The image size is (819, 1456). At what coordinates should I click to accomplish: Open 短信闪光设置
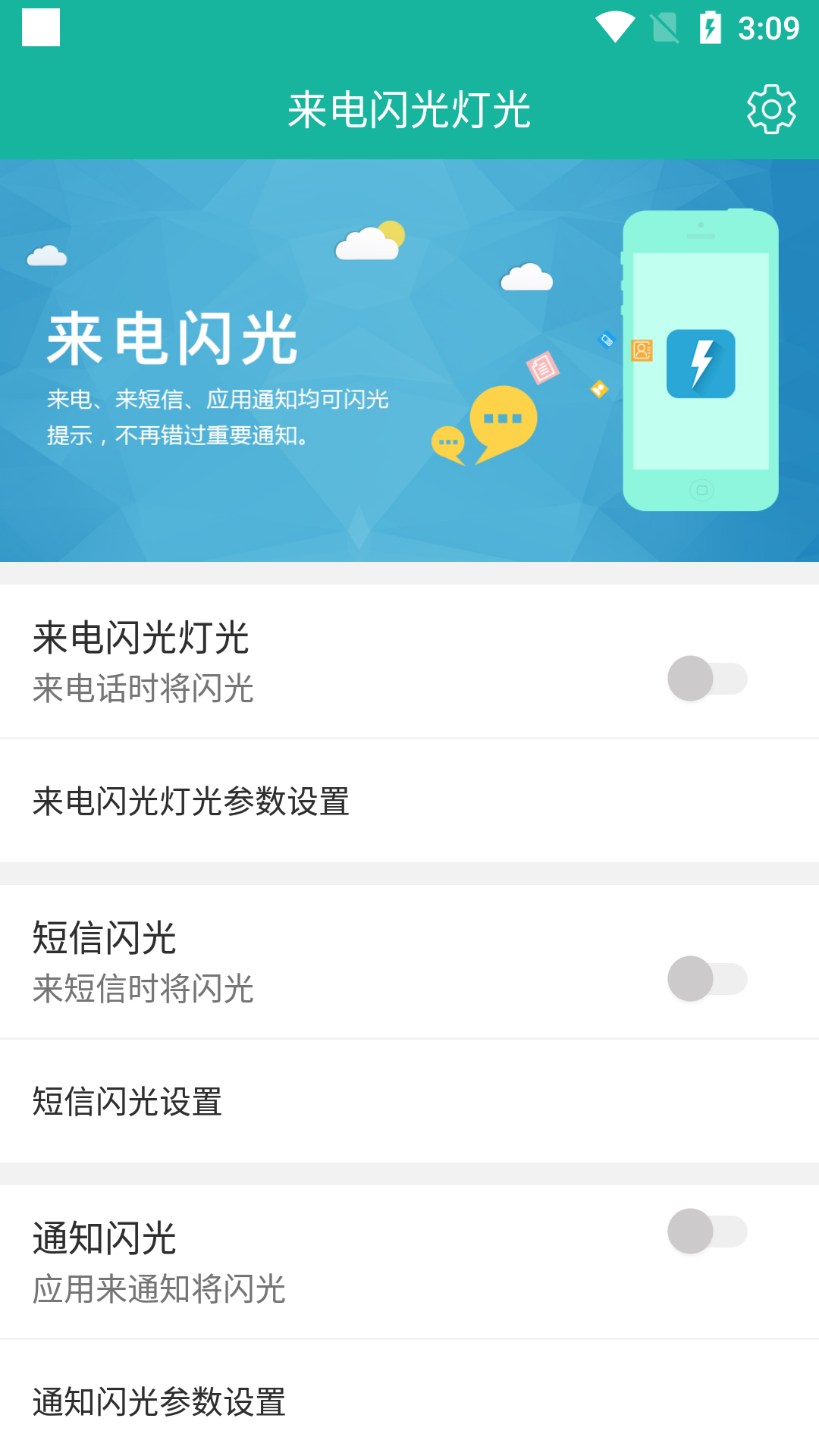point(127,1101)
